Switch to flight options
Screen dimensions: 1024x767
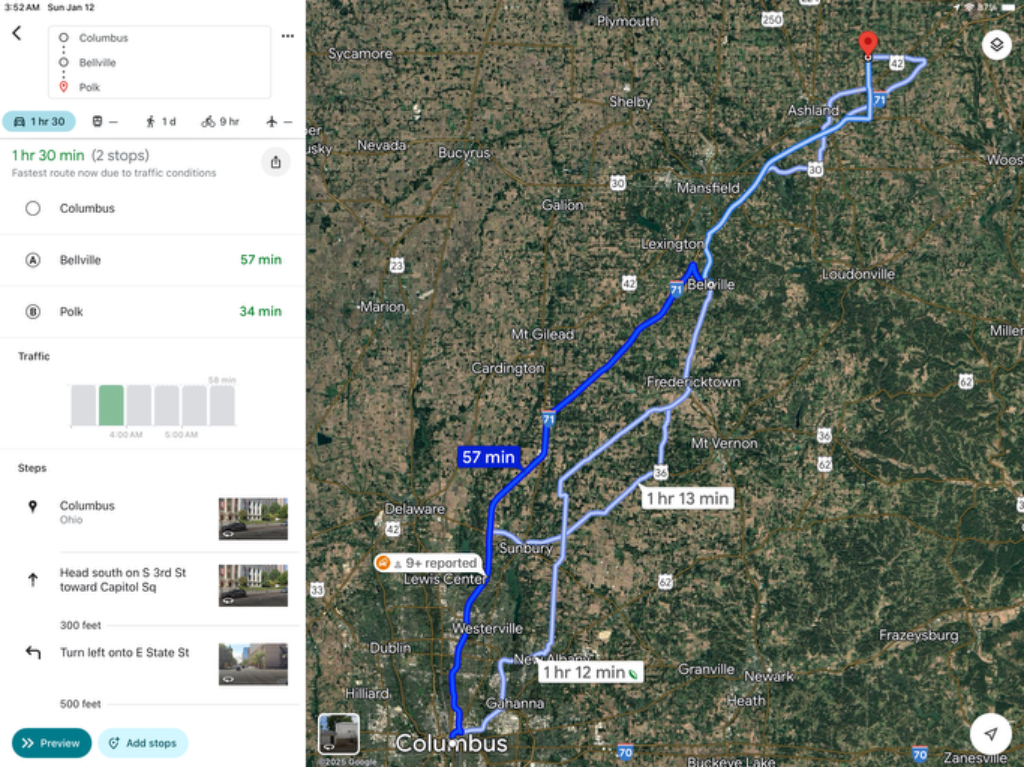coord(278,122)
